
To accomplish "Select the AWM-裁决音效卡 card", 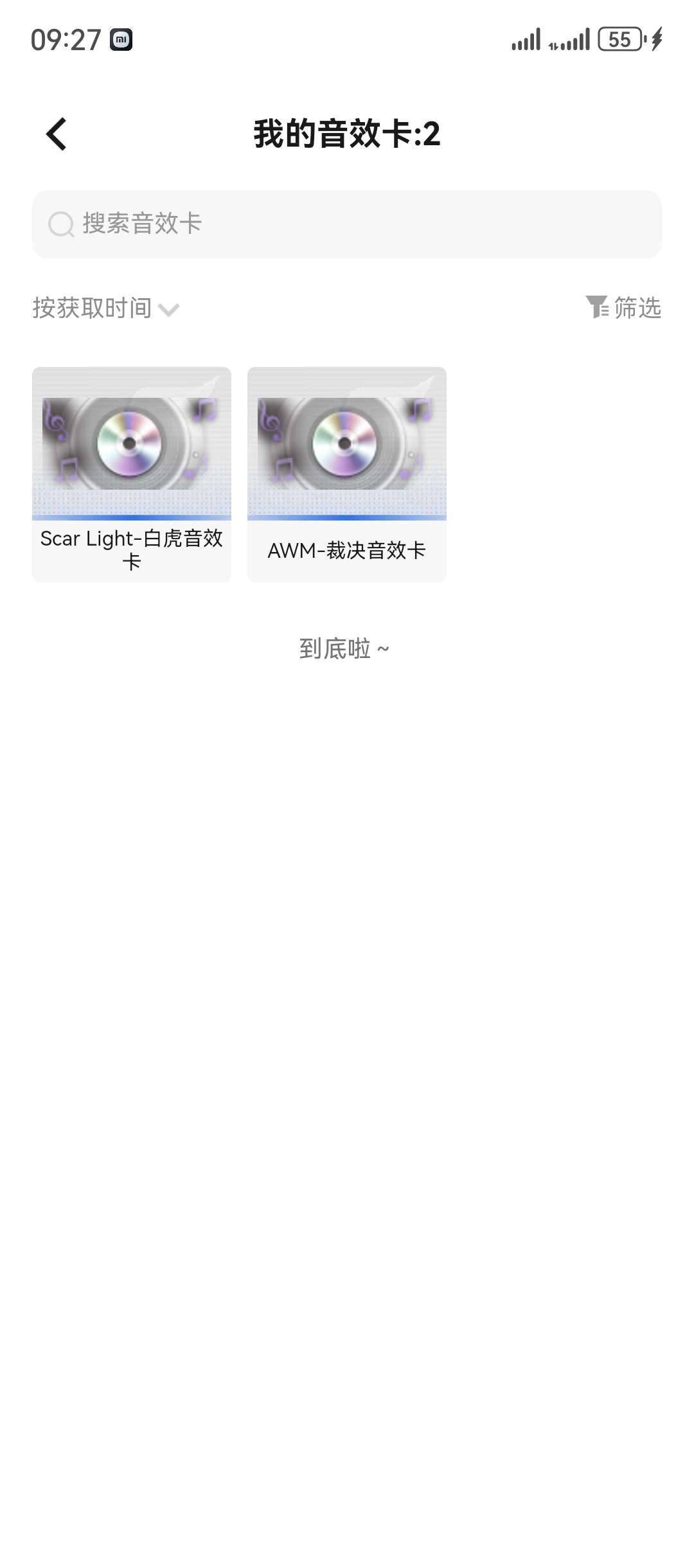I will tap(347, 474).
